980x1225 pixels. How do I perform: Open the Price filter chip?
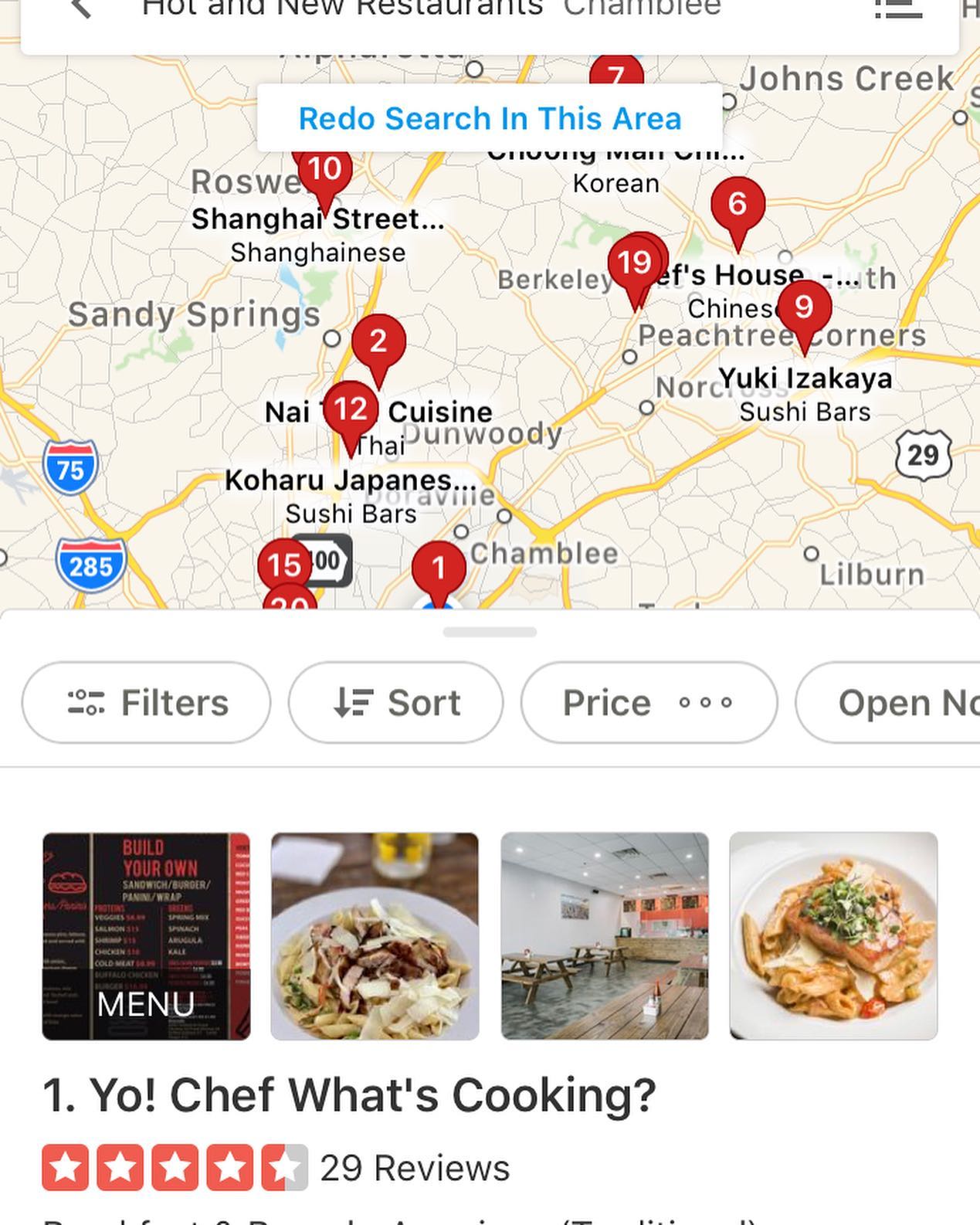[649, 703]
